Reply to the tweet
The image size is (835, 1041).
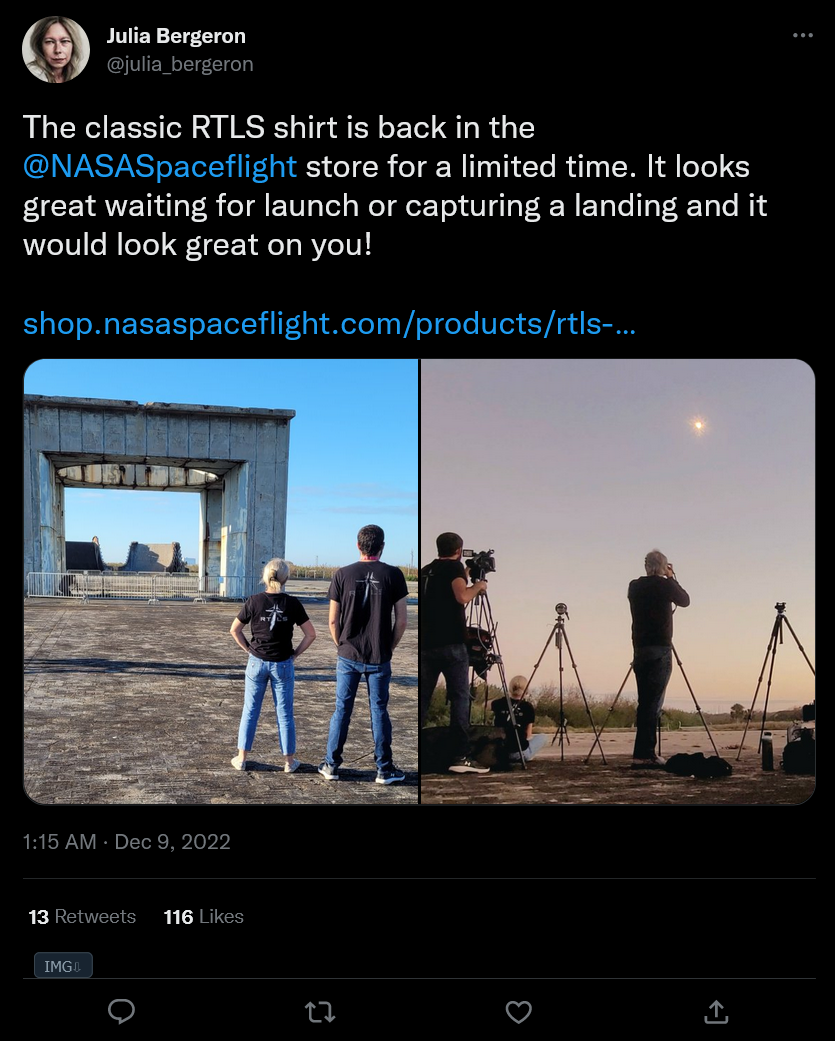[121, 1012]
